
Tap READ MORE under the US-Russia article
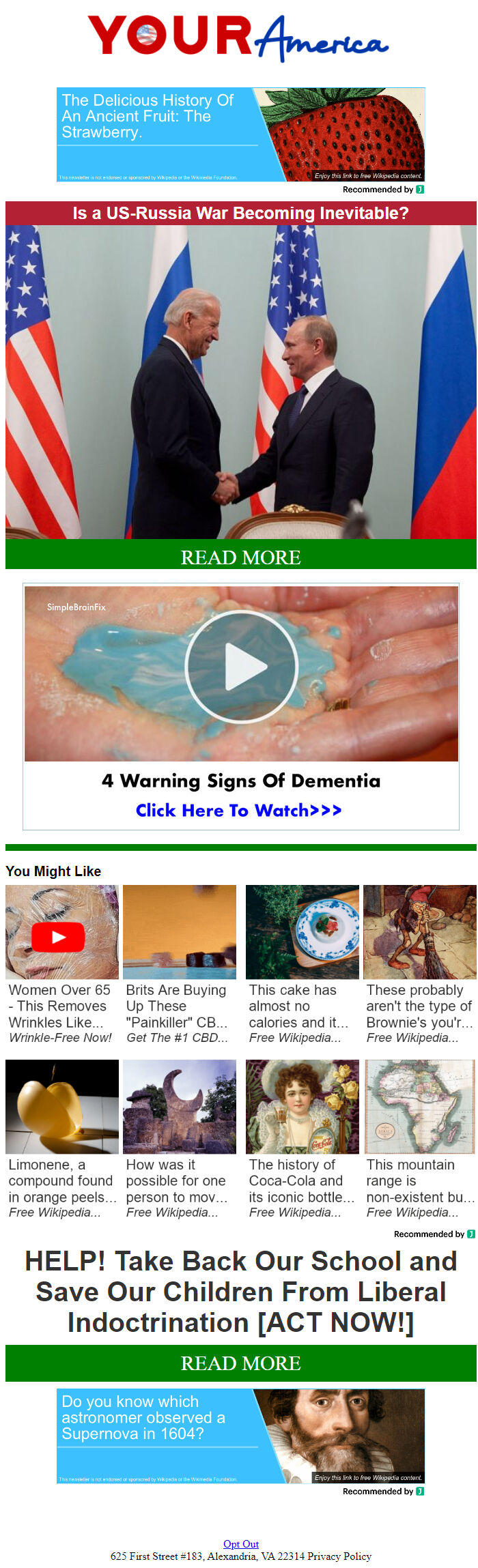pos(240,557)
